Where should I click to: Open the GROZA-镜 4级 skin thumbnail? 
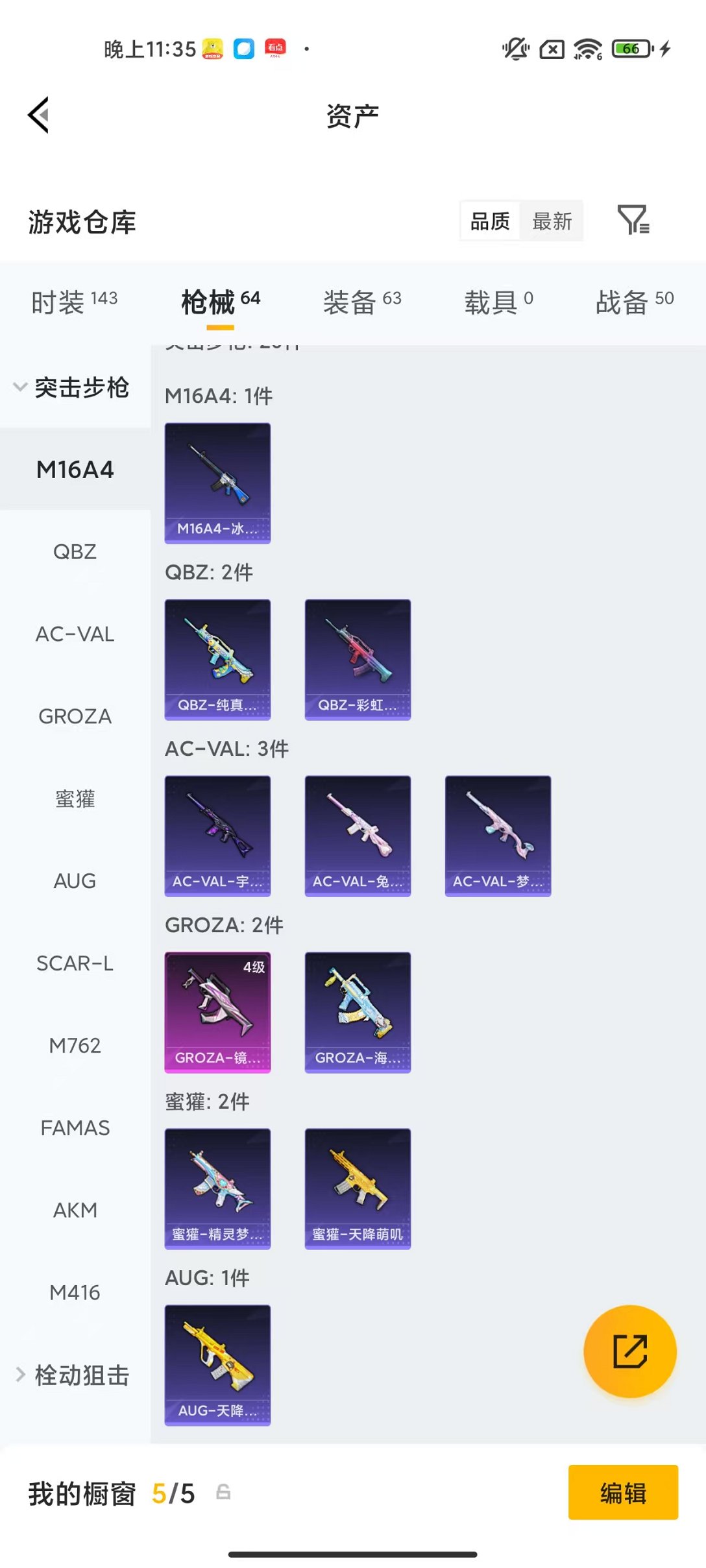tap(217, 1012)
